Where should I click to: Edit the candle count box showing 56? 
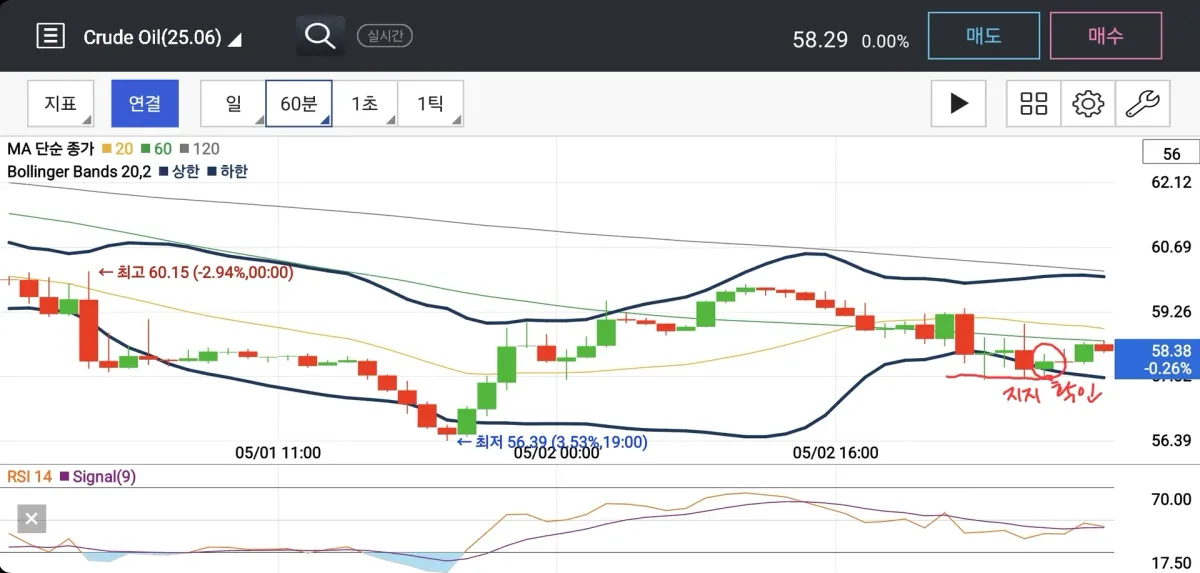(1171, 153)
